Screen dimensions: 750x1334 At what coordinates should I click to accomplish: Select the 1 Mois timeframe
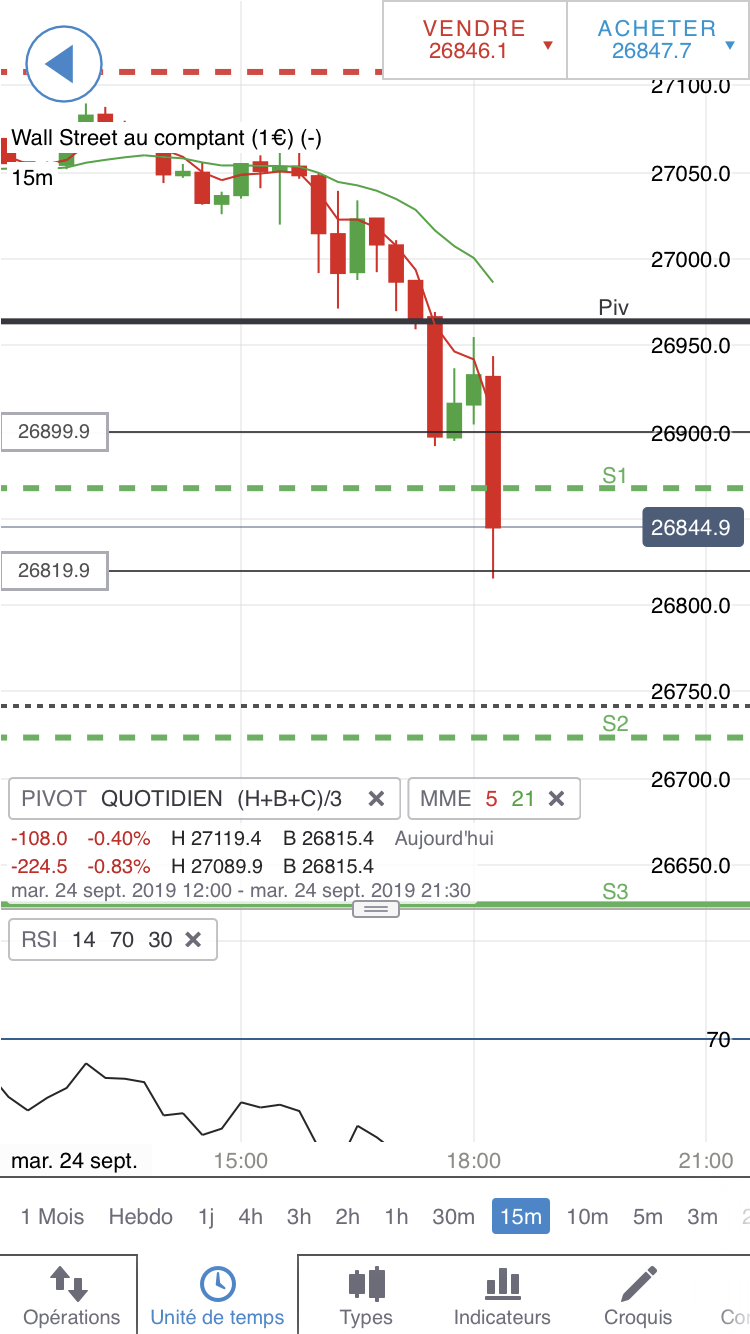coord(52,1217)
